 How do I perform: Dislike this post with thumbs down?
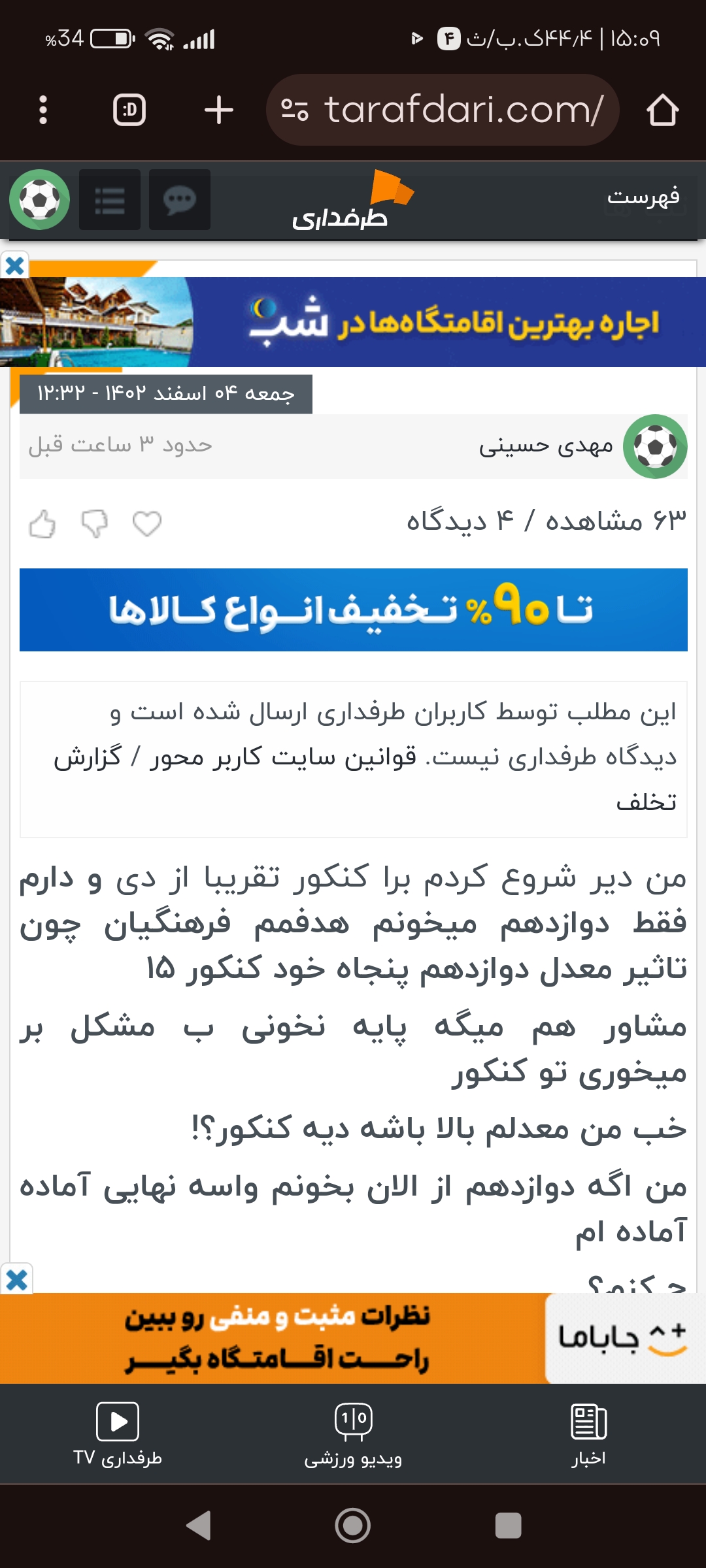(95, 524)
